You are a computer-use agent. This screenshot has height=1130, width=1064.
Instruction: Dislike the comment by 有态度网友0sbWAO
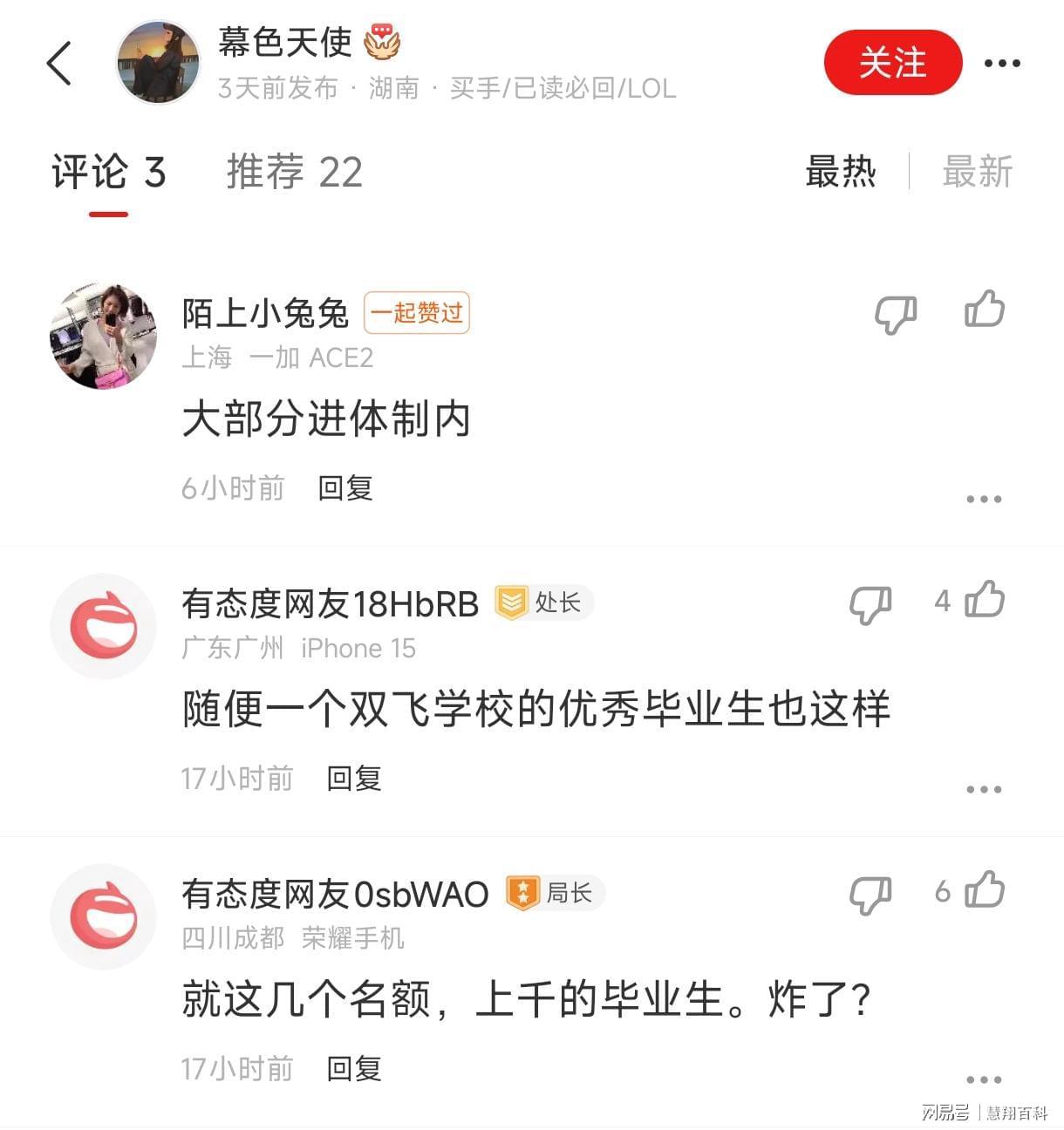pyautogui.click(x=870, y=895)
